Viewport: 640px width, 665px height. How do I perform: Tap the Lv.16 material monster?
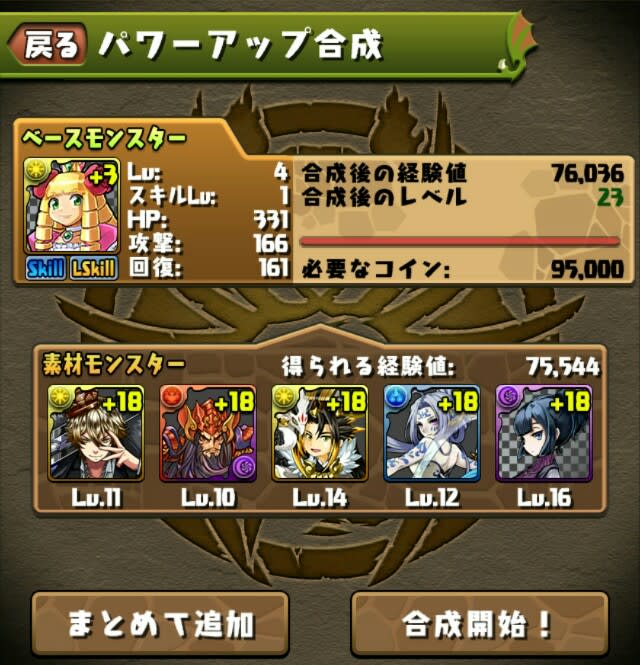click(544, 433)
